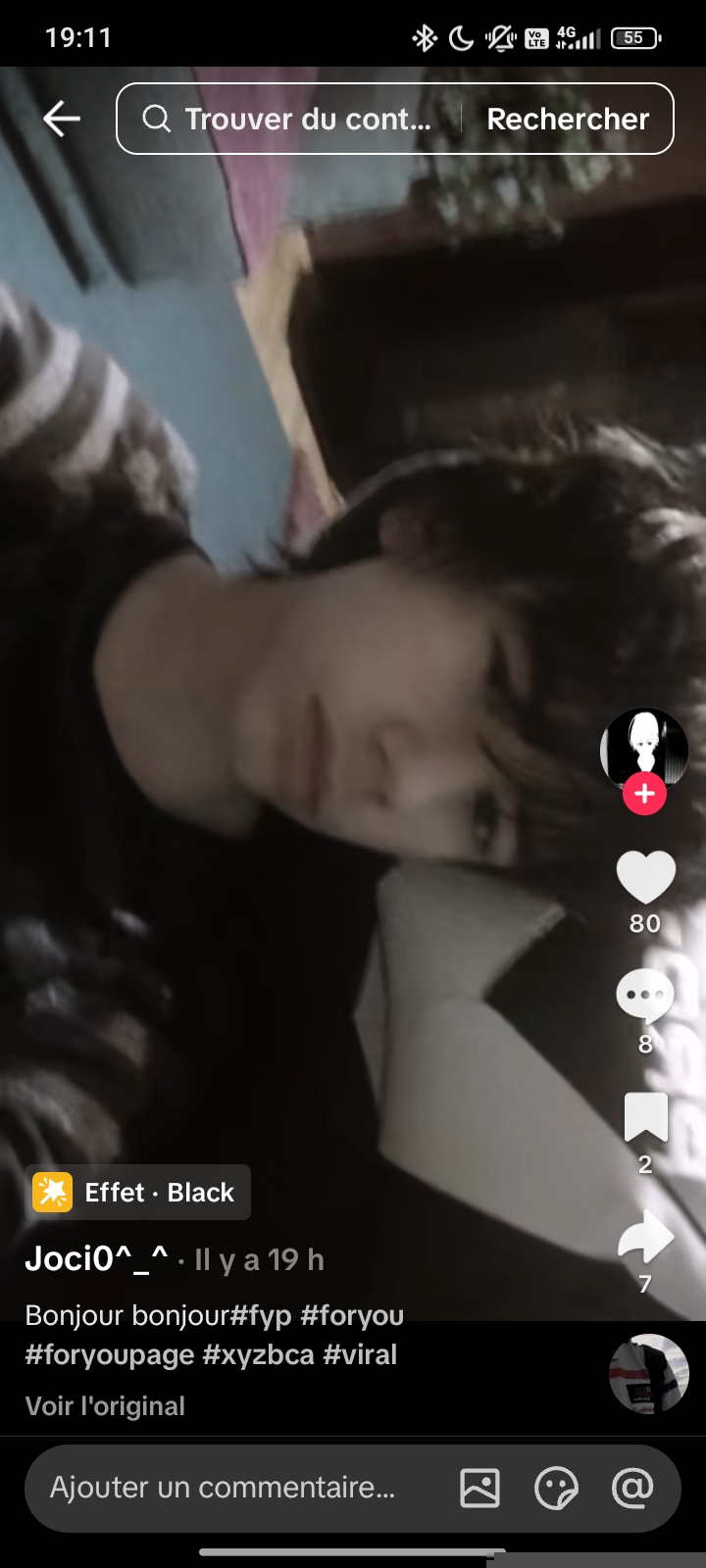Screen dimensions: 706x1568
Task: Open the Joci0^_^ username
Action: coord(96,1258)
